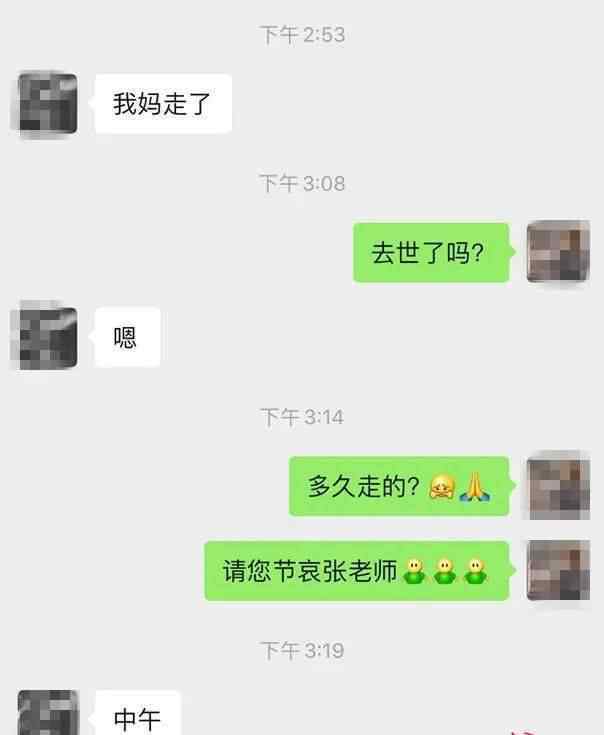Tap the avatar beside the 中午 message

[48, 714]
